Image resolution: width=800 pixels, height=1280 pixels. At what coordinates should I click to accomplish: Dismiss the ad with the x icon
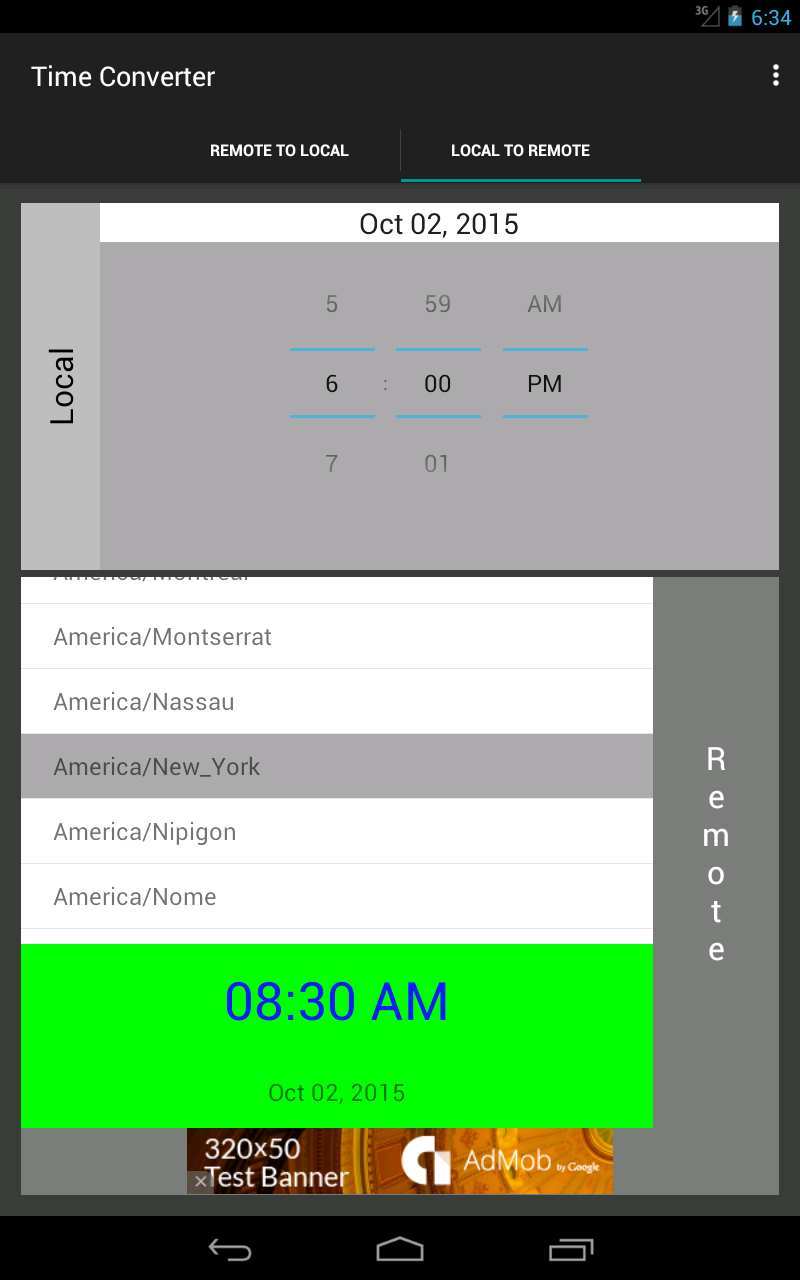pos(200,1181)
